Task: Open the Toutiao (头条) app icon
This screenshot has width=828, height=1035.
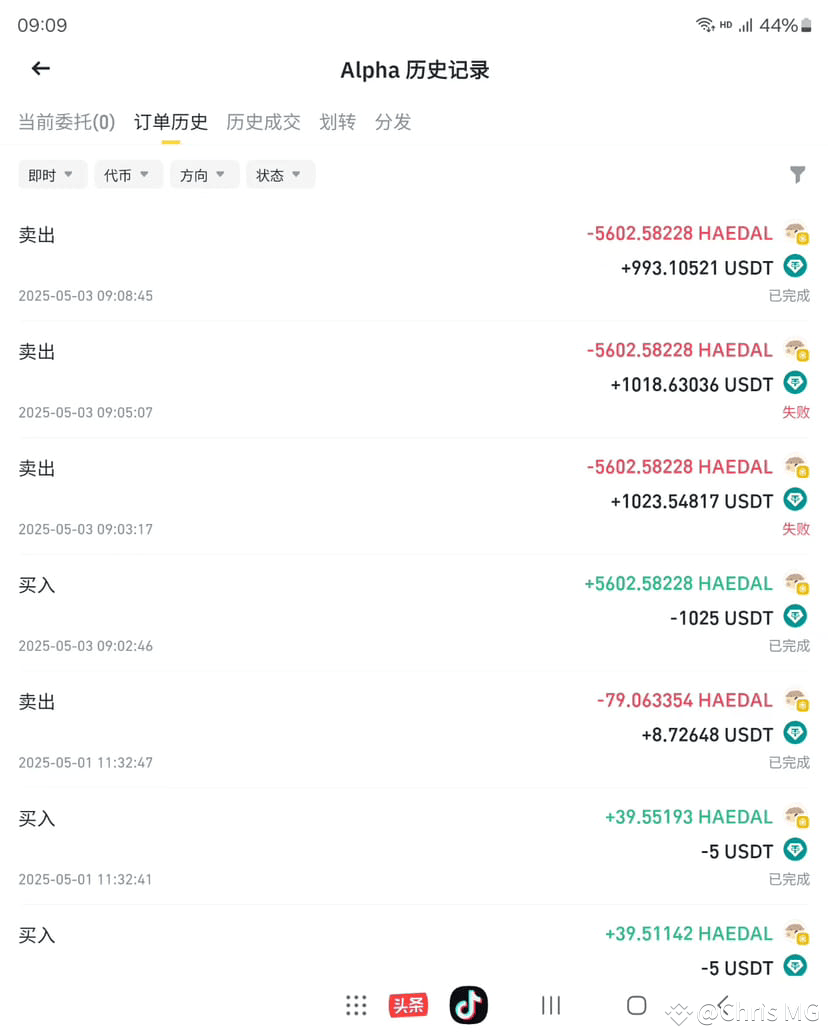Action: pyautogui.click(x=410, y=1004)
